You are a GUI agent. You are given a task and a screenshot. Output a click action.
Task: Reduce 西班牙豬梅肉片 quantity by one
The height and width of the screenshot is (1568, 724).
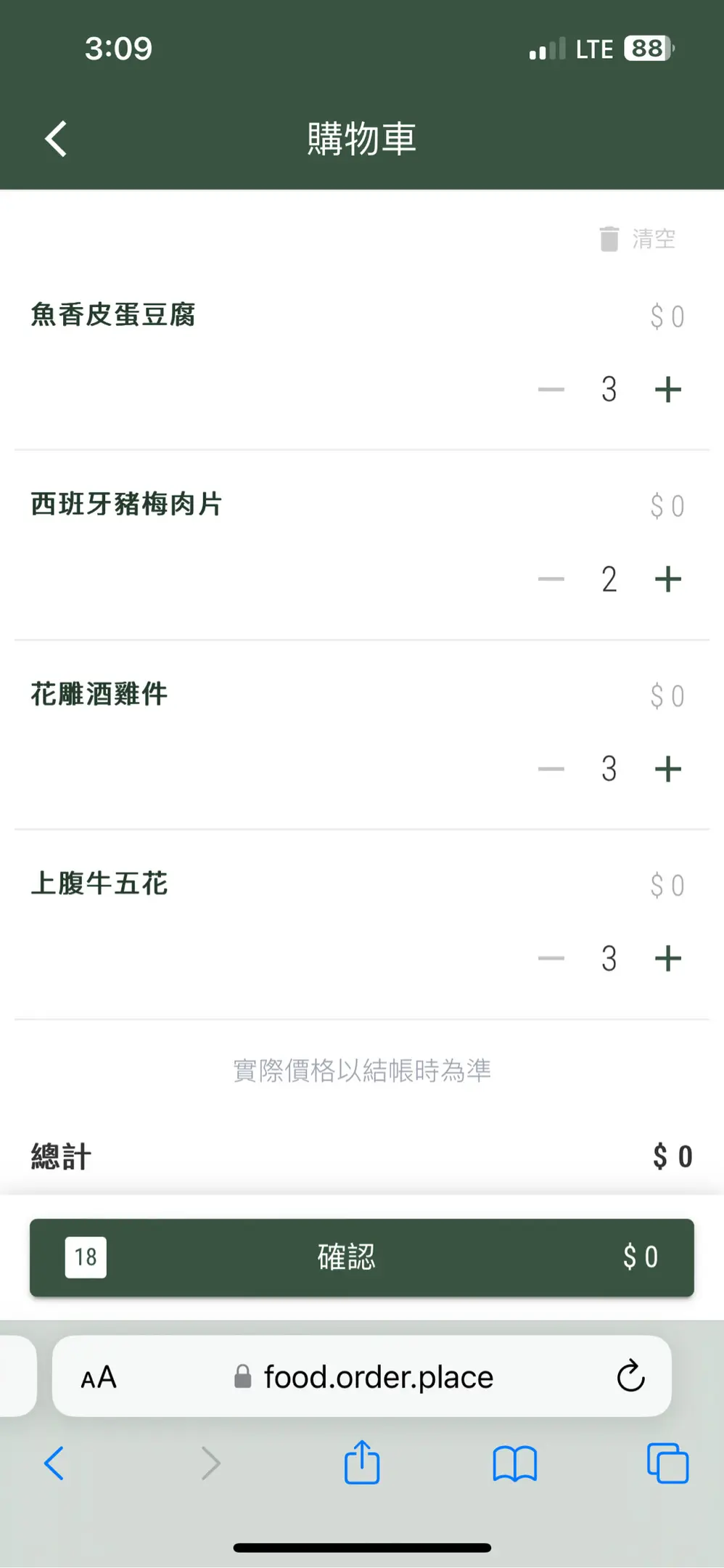pos(551,579)
